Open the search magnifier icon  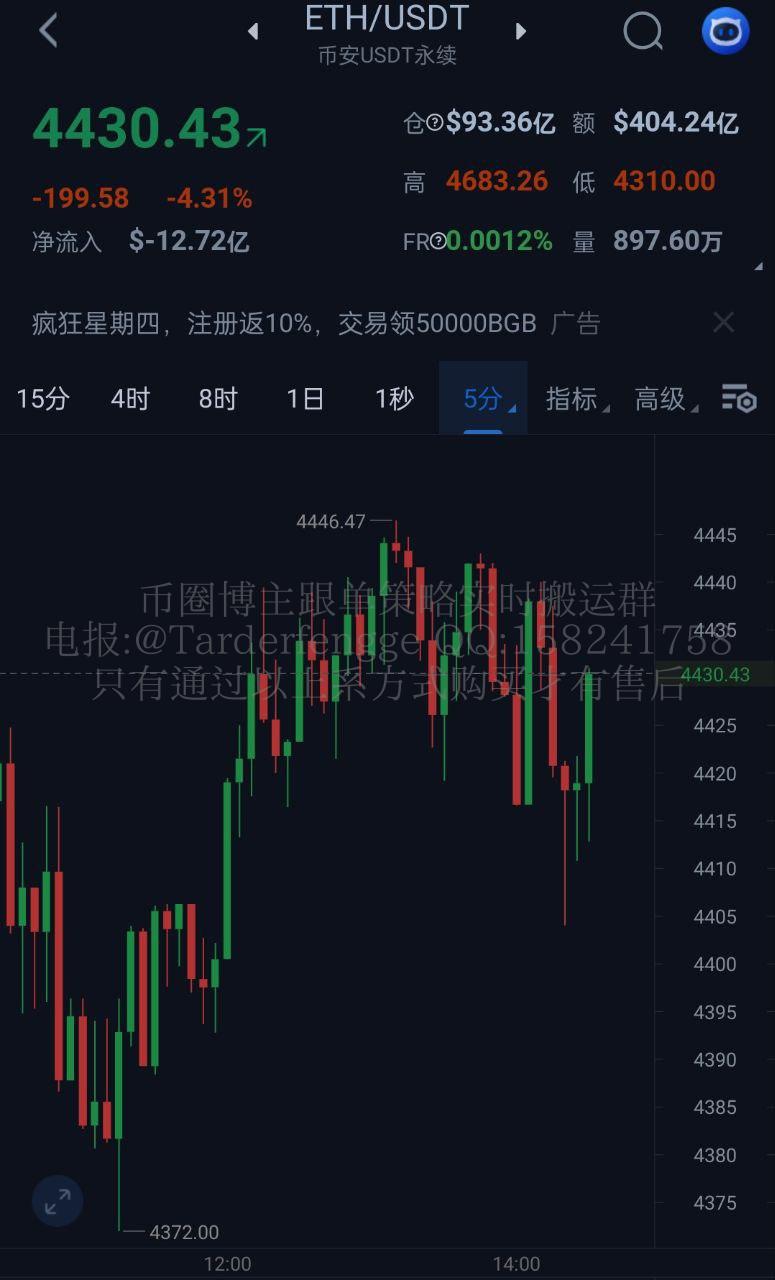coord(642,32)
